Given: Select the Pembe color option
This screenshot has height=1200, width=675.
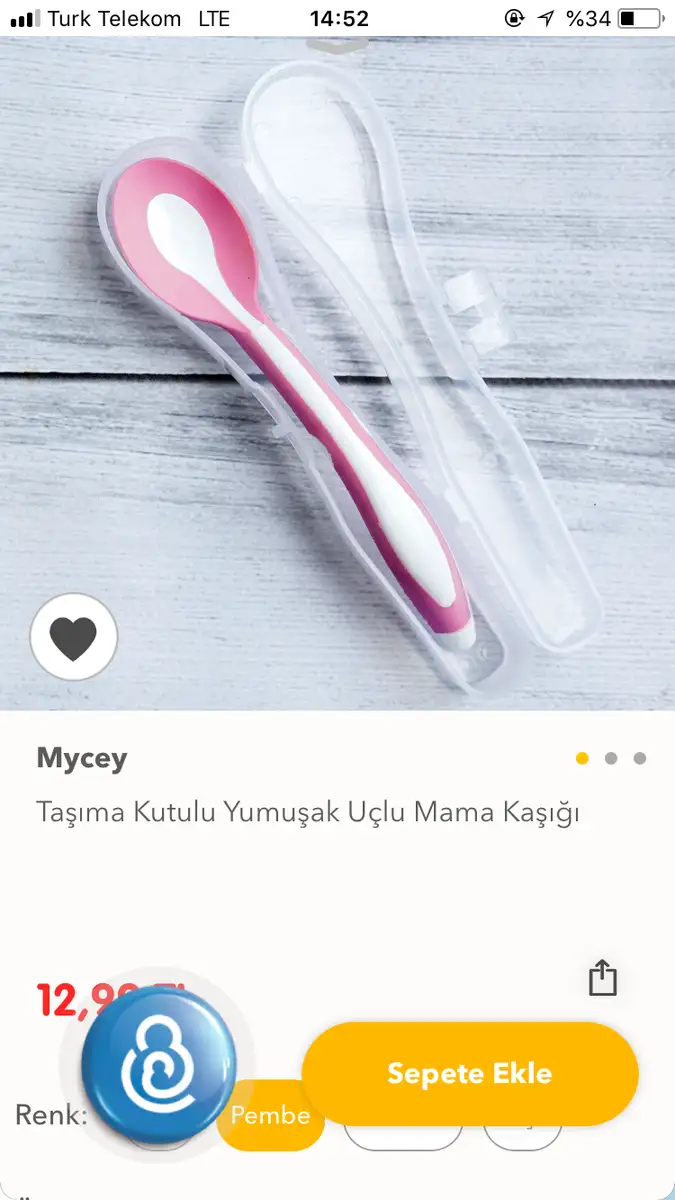Looking at the screenshot, I should click(x=271, y=1115).
